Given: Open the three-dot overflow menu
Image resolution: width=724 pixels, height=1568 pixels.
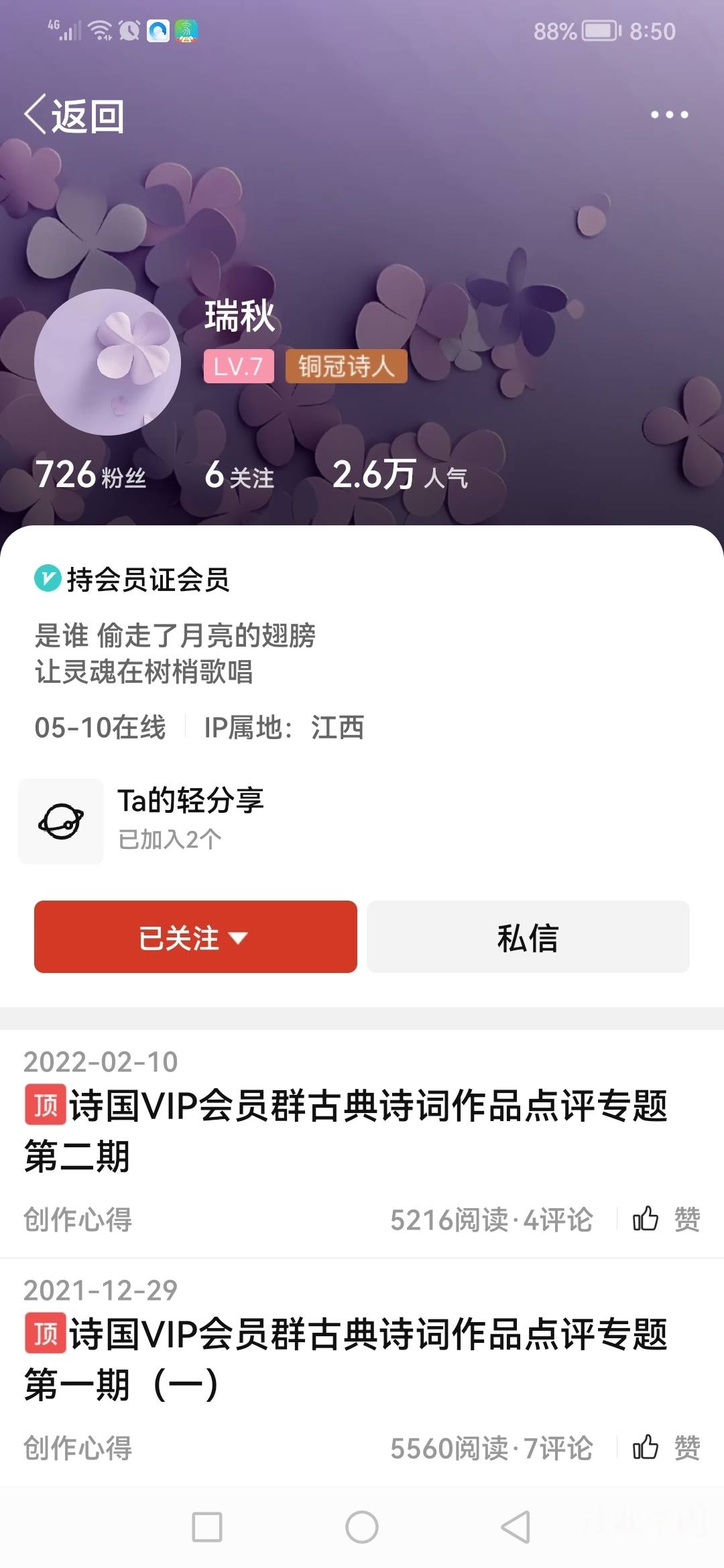Looking at the screenshot, I should 669,115.
